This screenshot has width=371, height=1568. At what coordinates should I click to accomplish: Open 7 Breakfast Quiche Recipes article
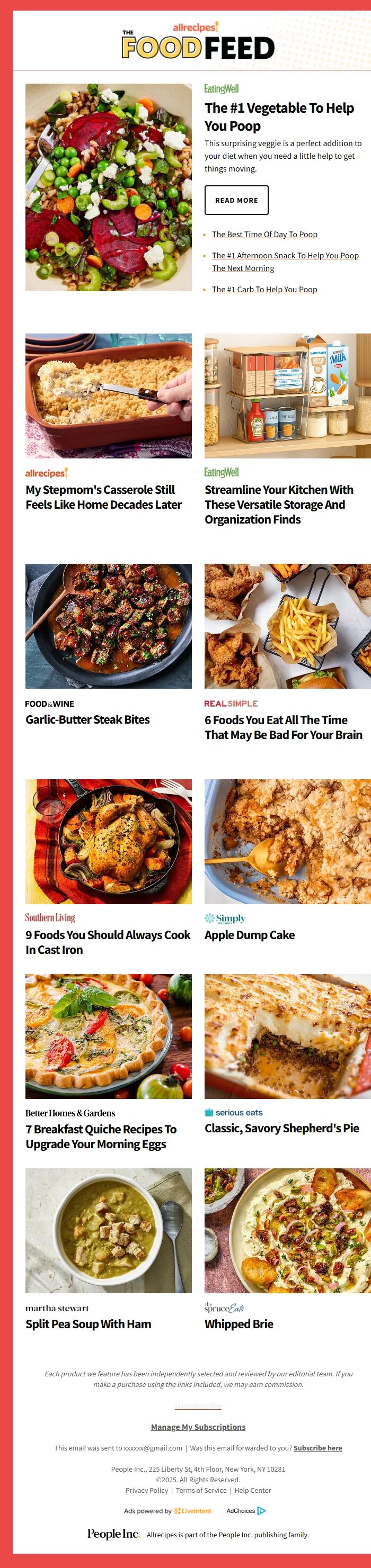click(x=101, y=1137)
